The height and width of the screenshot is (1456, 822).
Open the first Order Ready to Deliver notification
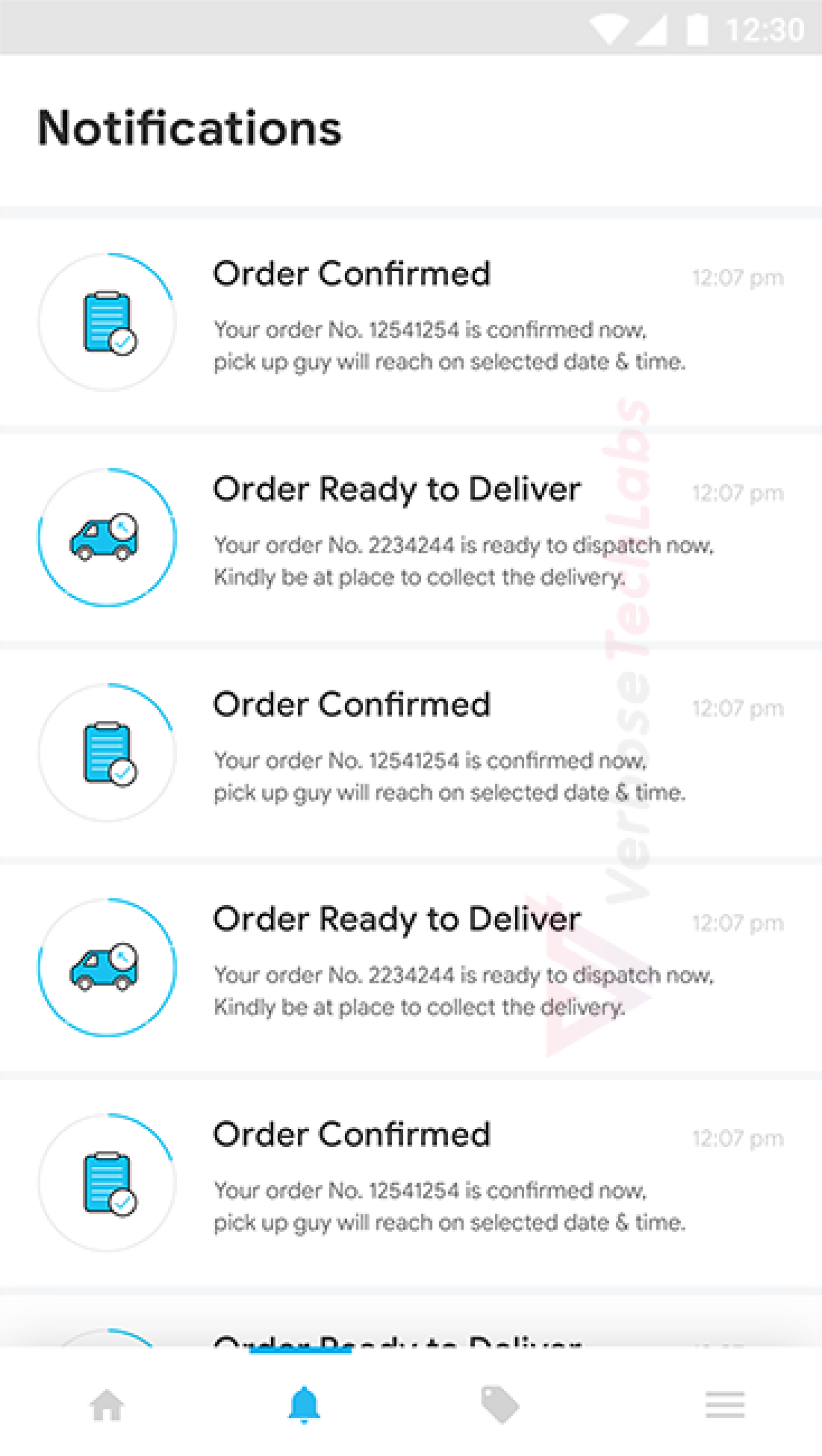[411, 537]
